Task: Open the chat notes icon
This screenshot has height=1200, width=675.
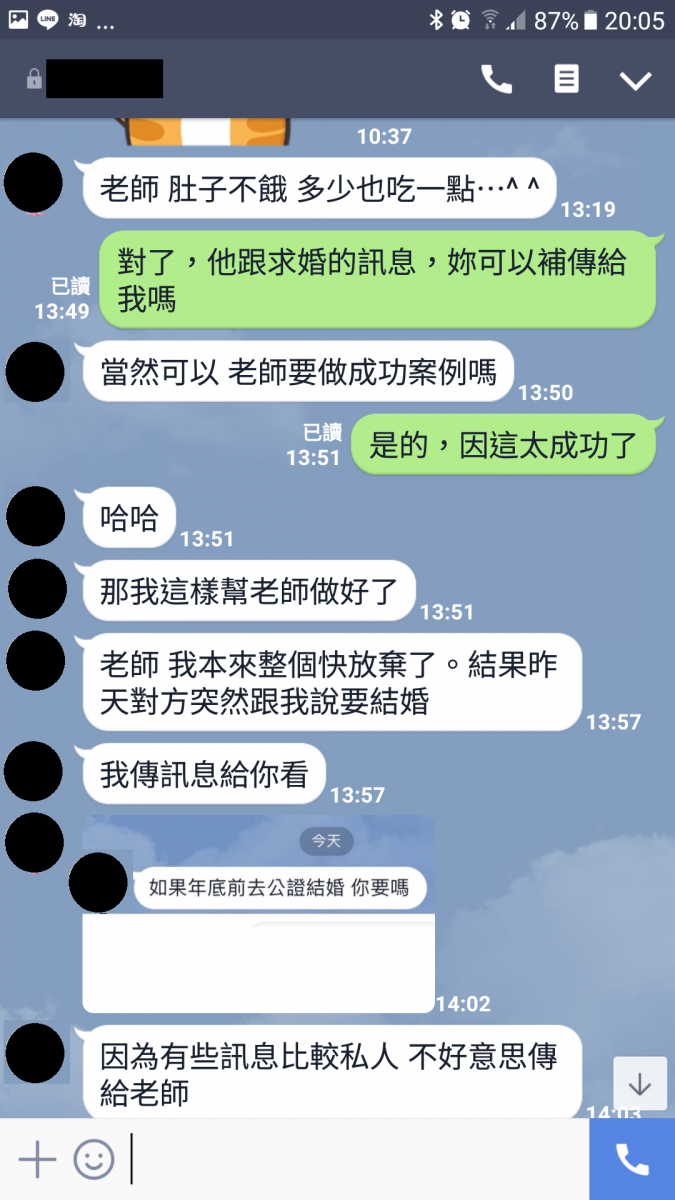Action: 567,80
